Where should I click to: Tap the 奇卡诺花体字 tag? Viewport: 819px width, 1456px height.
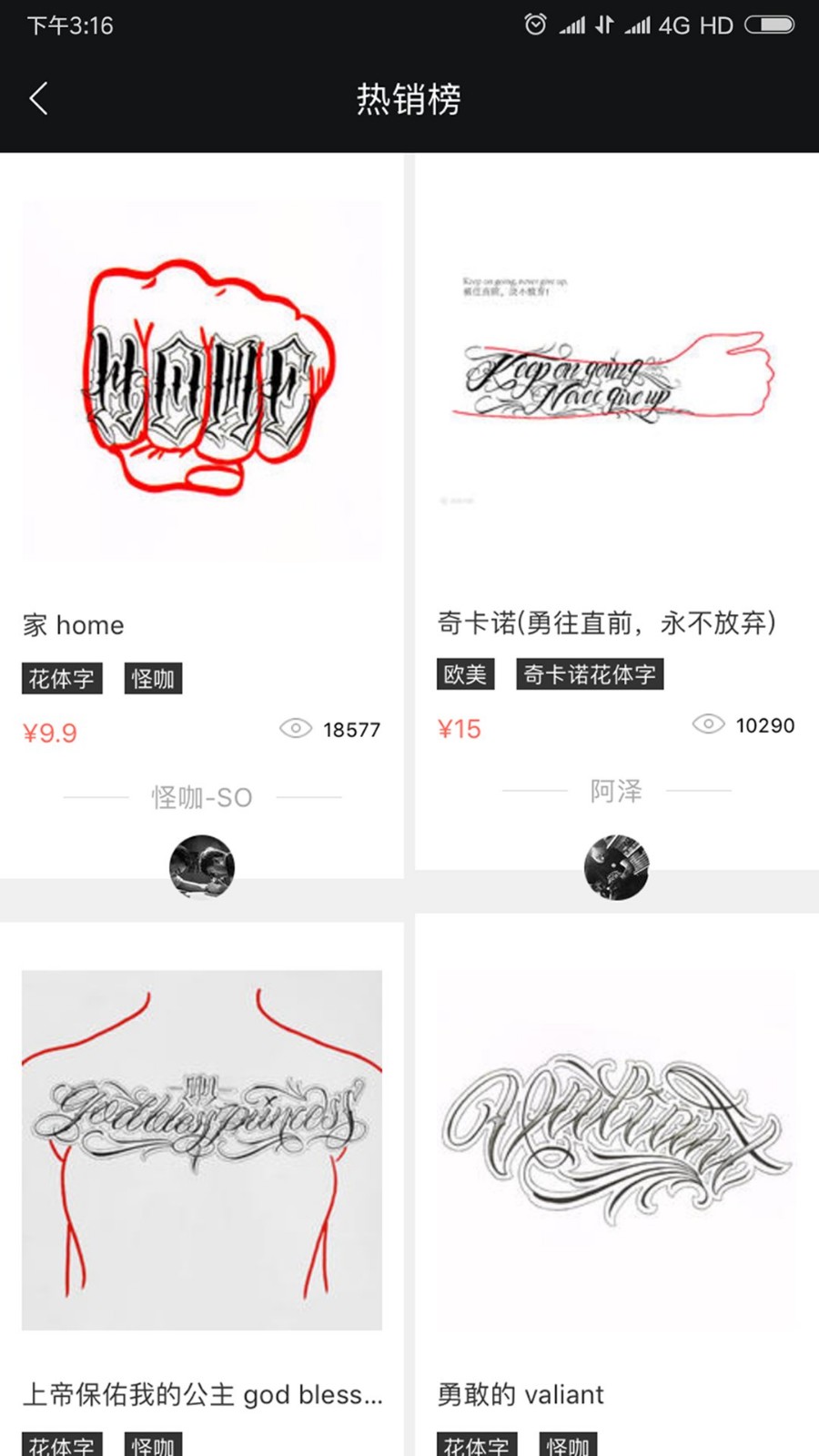click(x=591, y=673)
